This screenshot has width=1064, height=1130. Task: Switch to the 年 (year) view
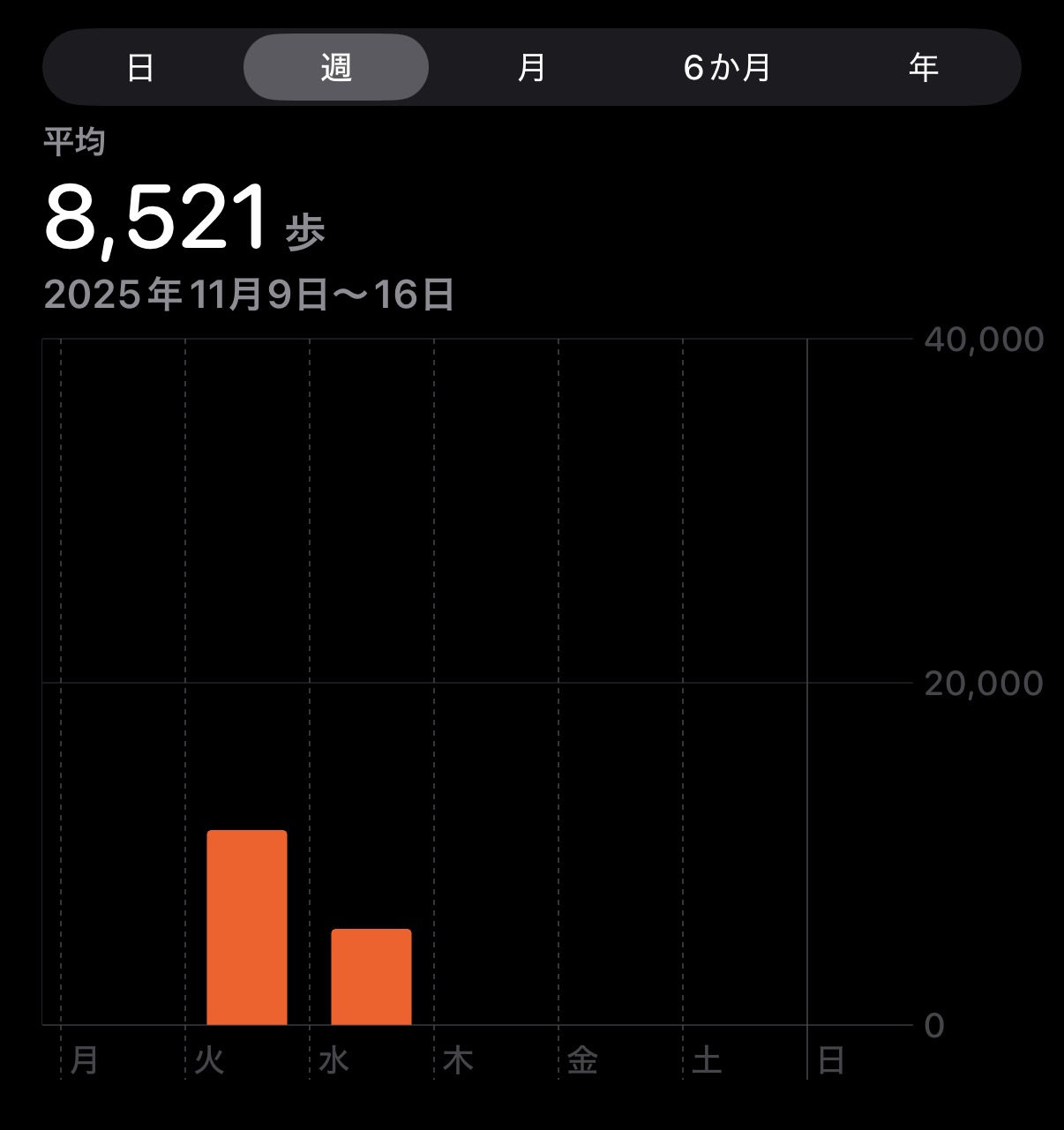click(x=923, y=67)
